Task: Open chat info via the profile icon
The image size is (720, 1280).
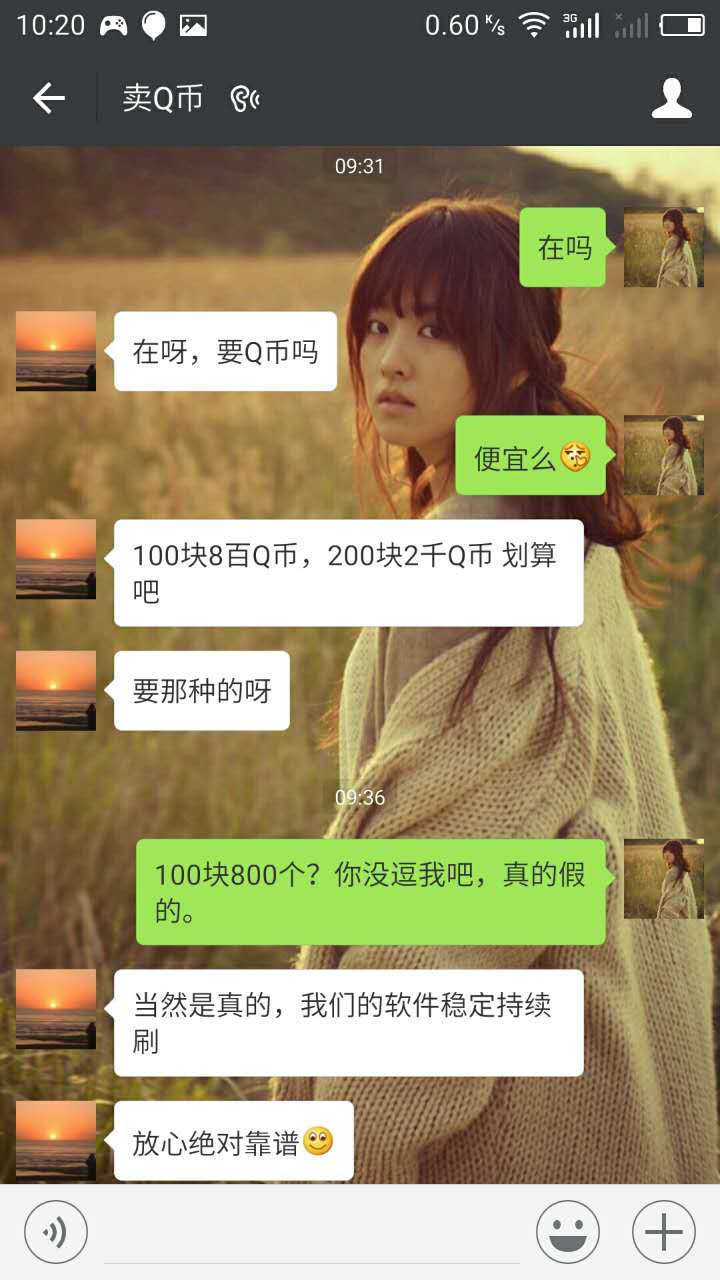Action: pyautogui.click(x=672, y=98)
